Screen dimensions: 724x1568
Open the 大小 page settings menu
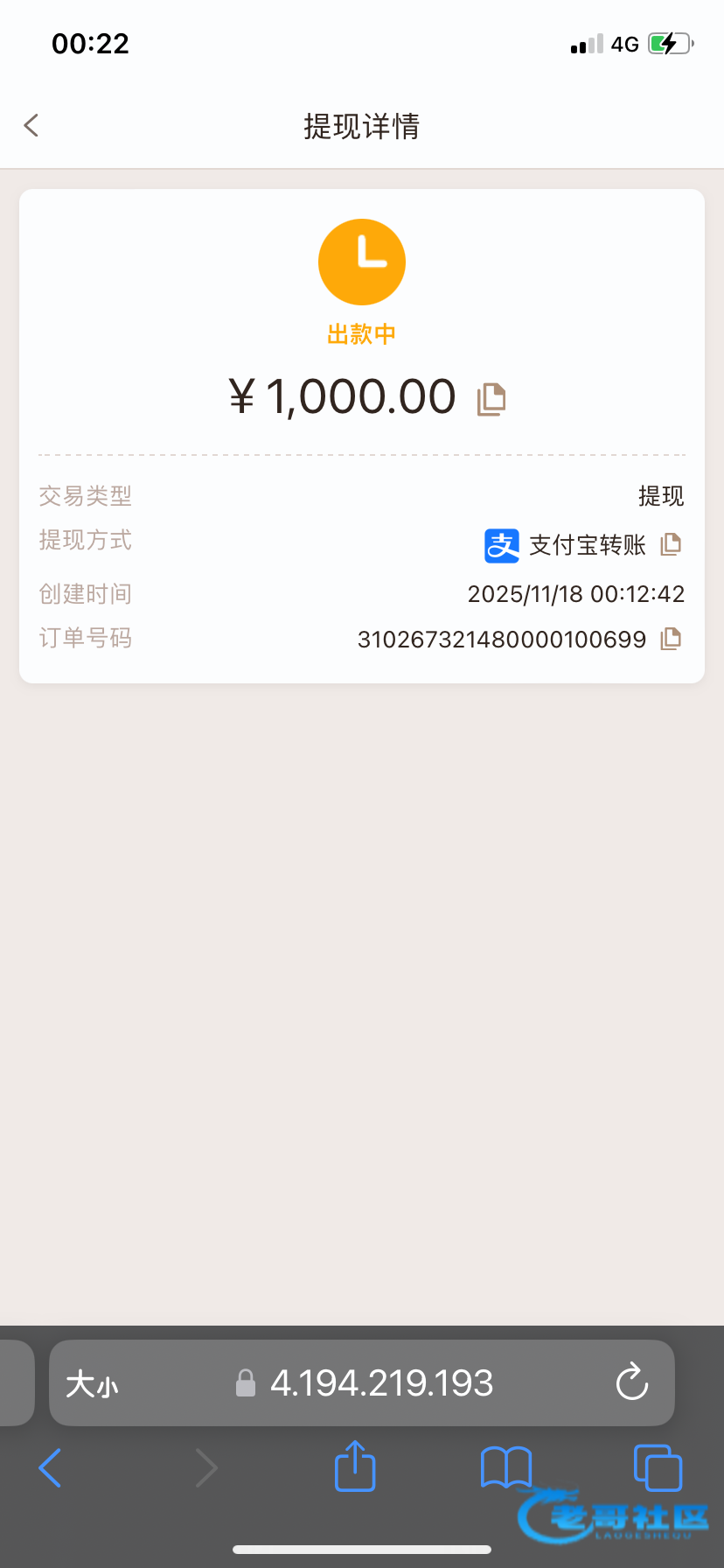92,1384
